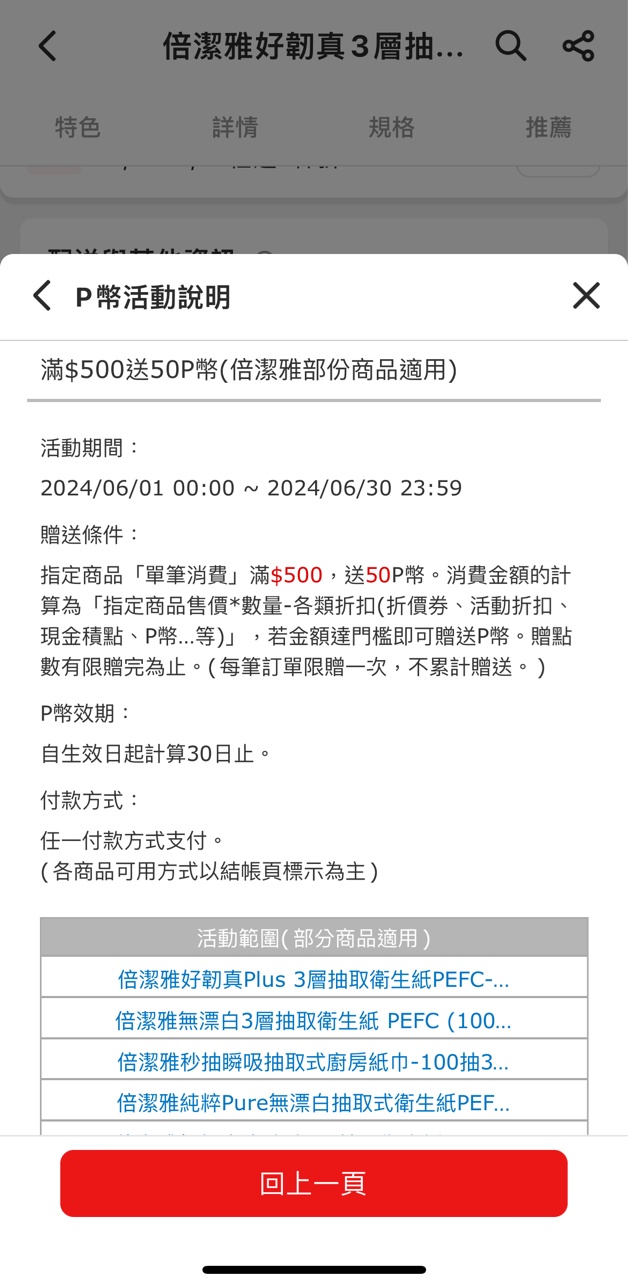
Task: Open 倍潔雅純粹Pure無漂白抽取式衛生紙 link
Action: [314, 1103]
